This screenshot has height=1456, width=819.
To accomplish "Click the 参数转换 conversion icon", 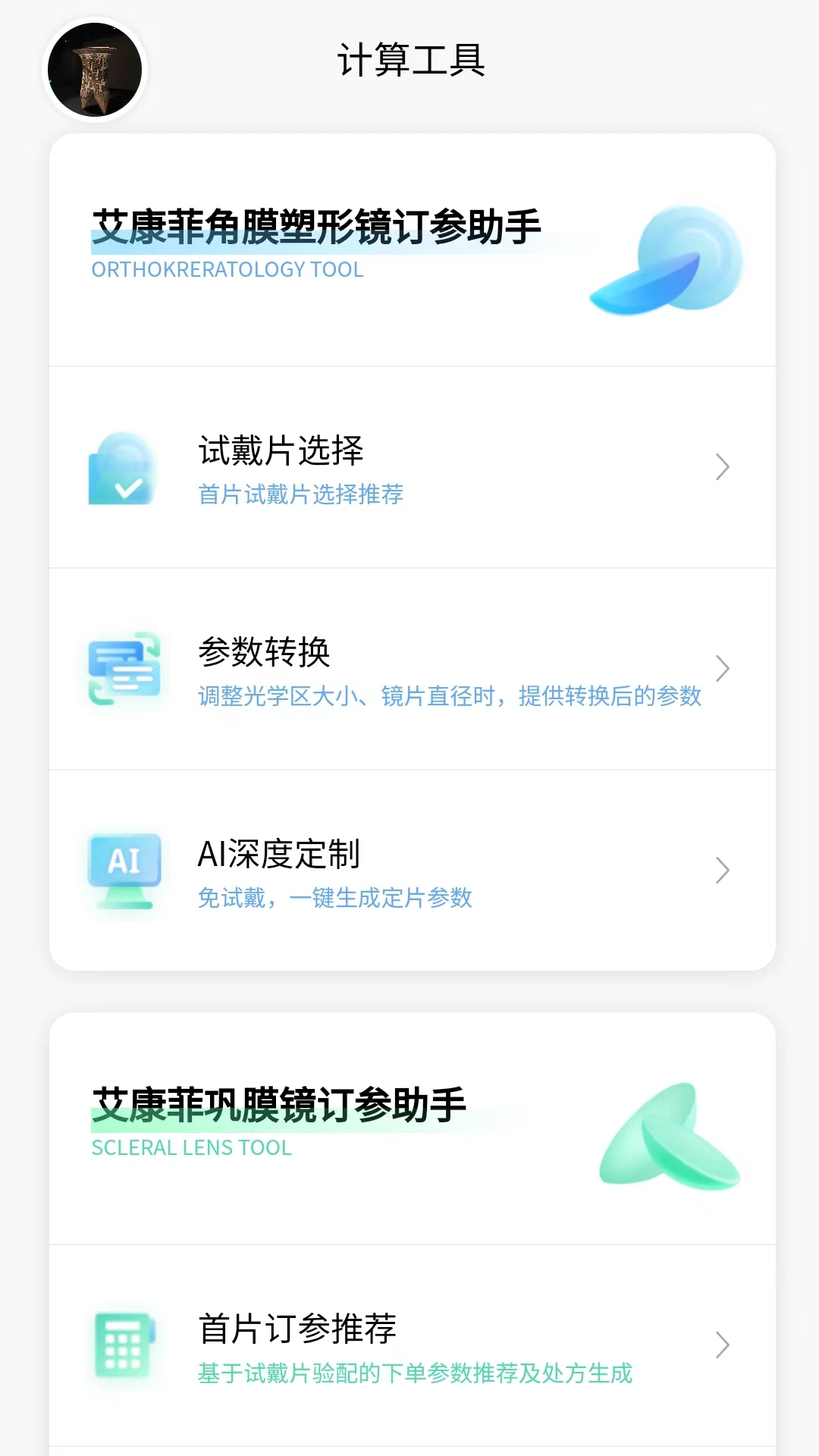I will pyautogui.click(x=124, y=669).
